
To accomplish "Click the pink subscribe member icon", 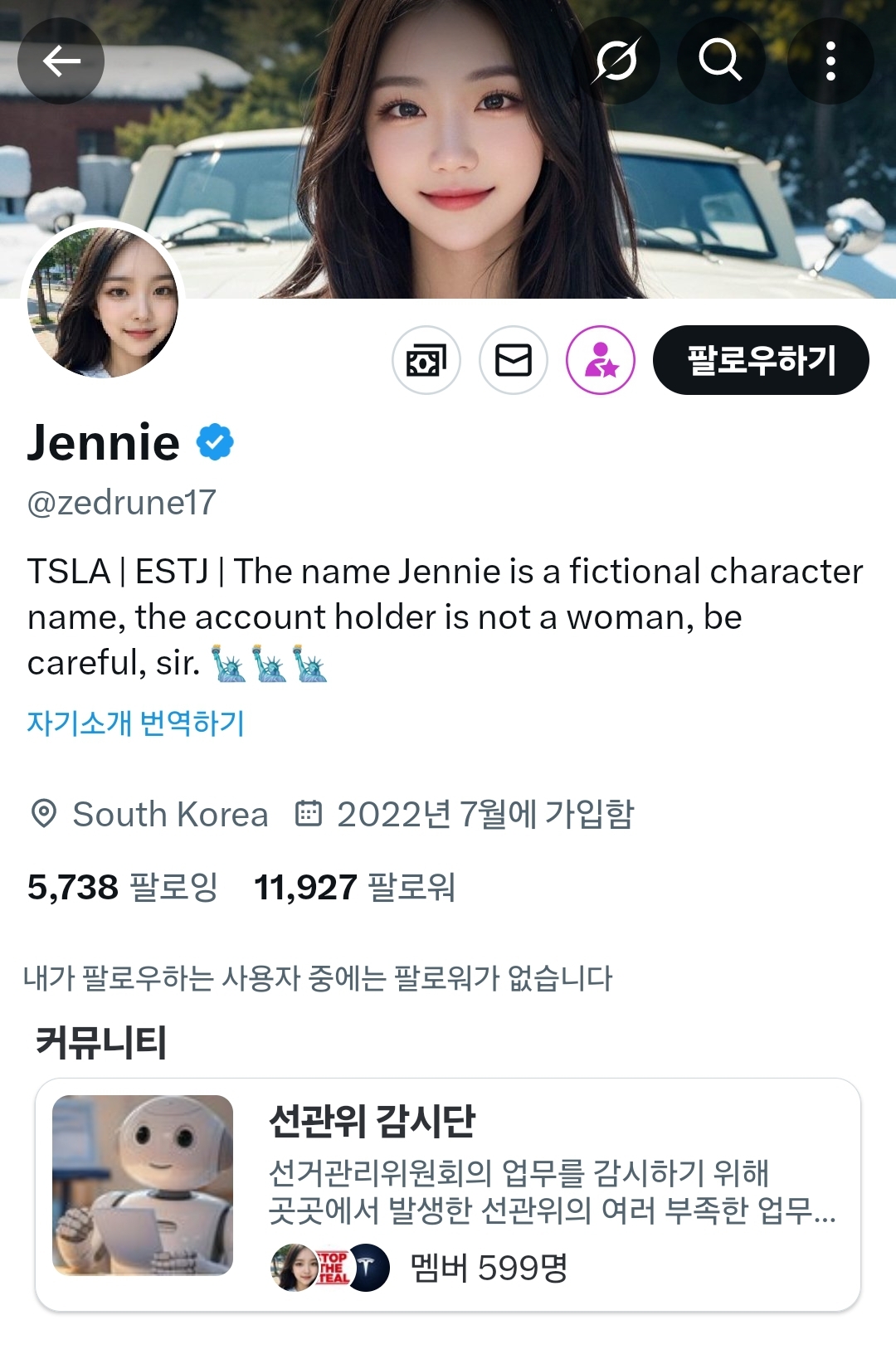I will click(603, 360).
